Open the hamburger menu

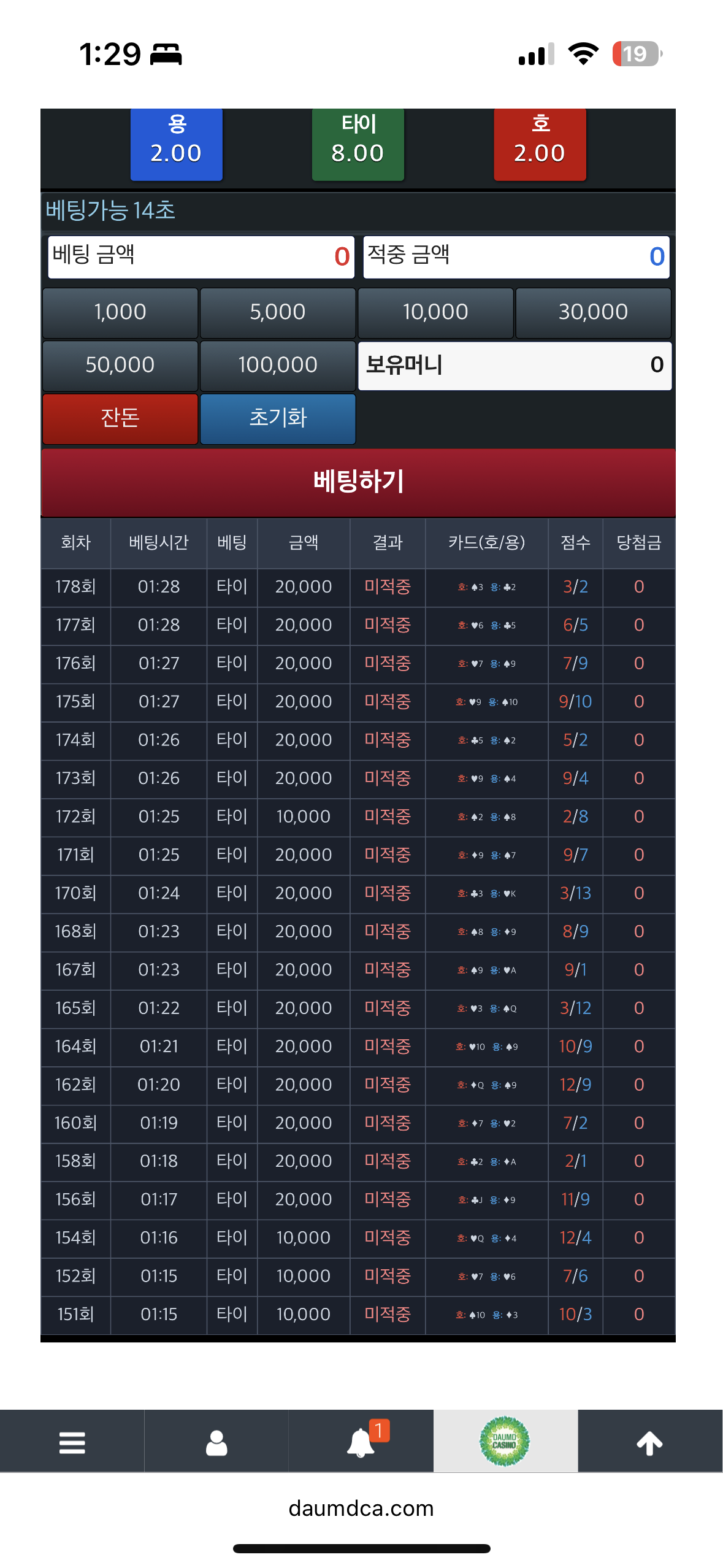coord(72,1442)
